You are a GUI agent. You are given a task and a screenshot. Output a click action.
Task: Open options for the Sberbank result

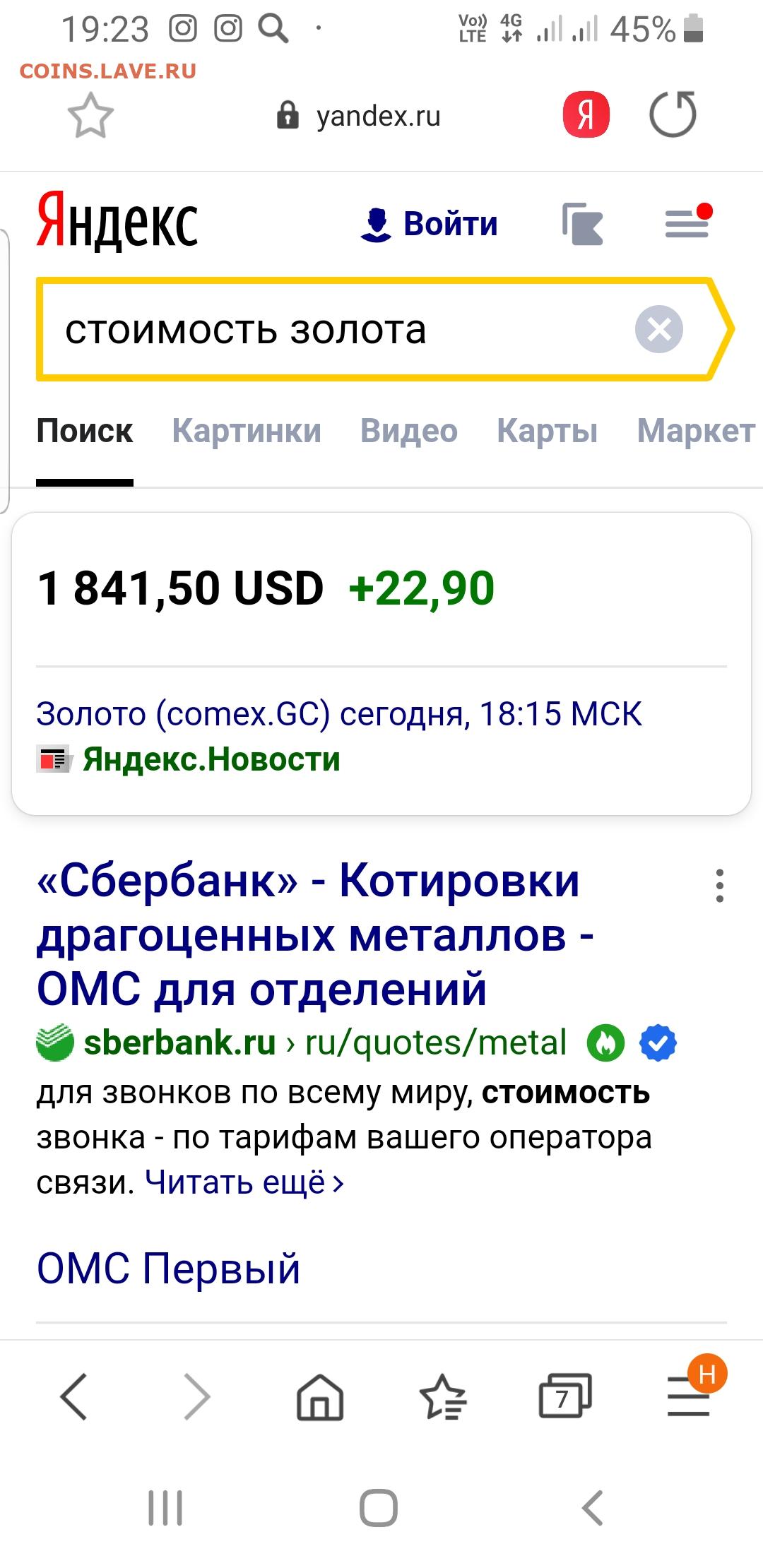click(719, 885)
